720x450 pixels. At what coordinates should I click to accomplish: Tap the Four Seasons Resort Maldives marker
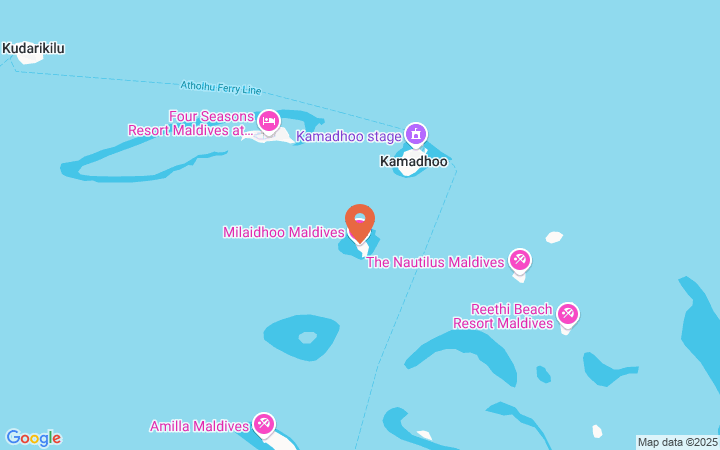[x=268, y=122]
